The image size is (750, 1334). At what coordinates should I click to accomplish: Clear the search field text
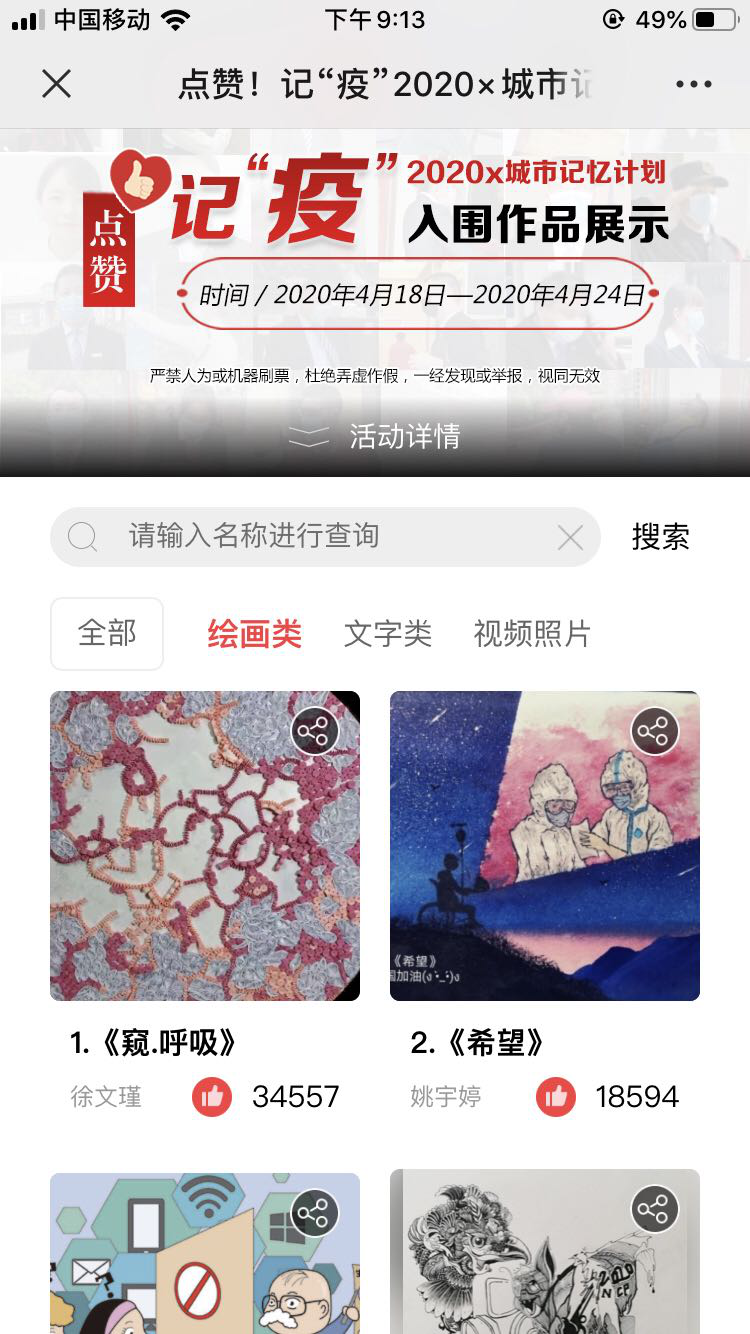(570, 538)
